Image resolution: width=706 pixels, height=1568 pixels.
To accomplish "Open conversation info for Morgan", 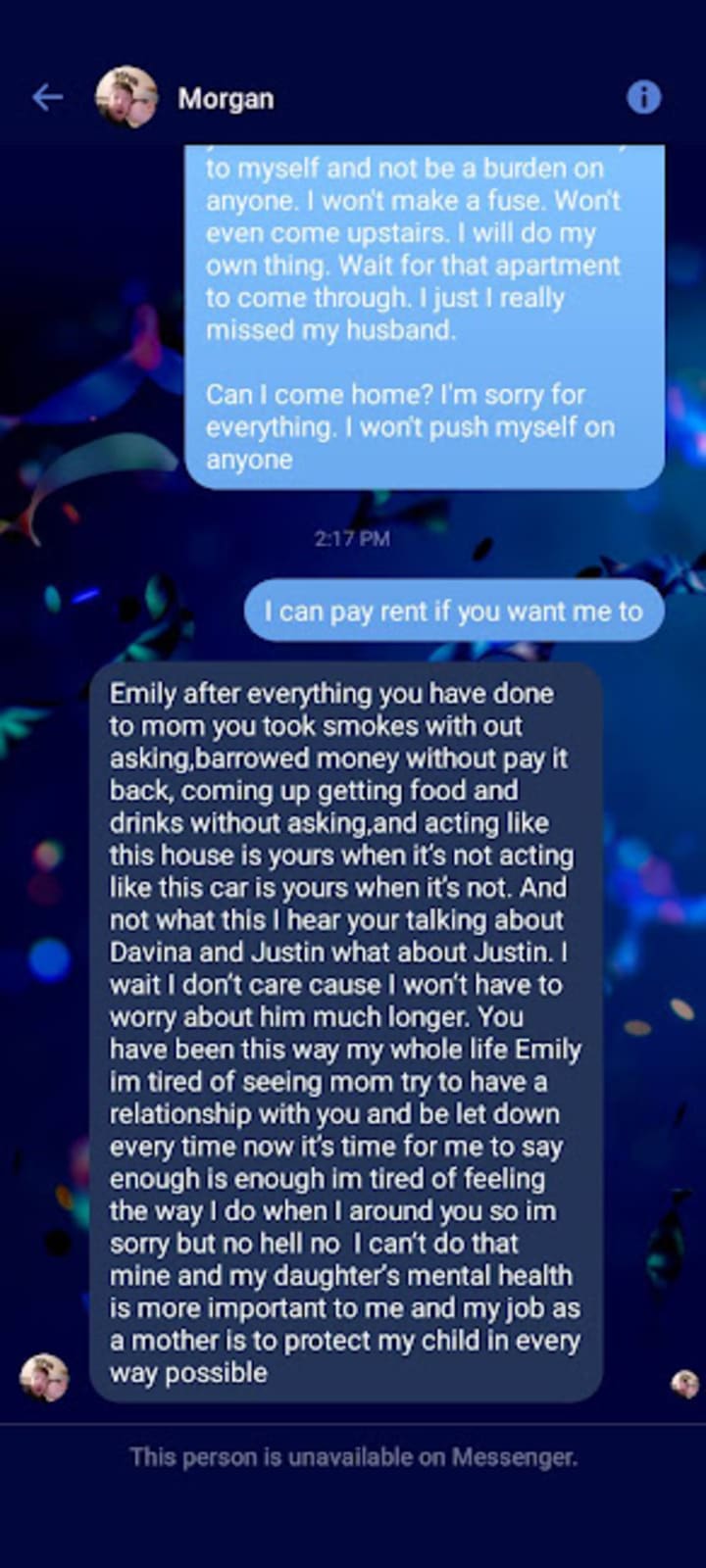I will click(643, 97).
